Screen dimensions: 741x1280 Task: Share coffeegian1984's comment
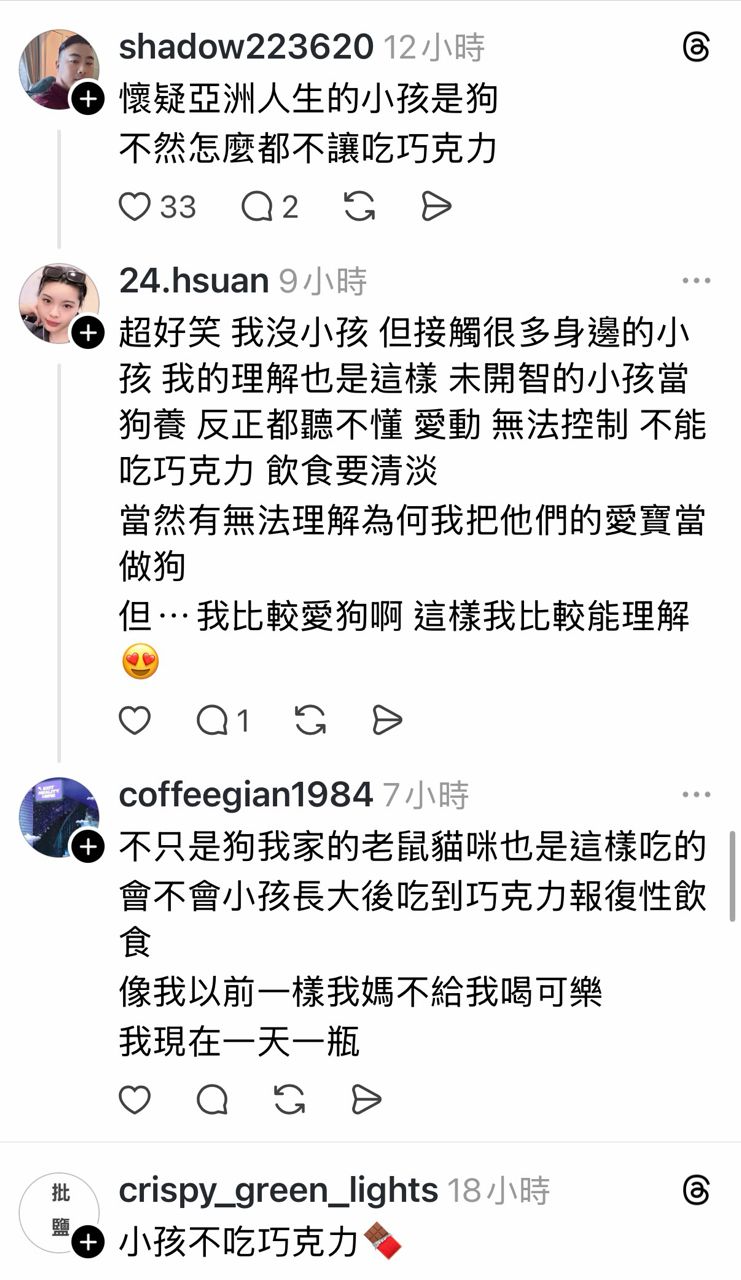367,1100
